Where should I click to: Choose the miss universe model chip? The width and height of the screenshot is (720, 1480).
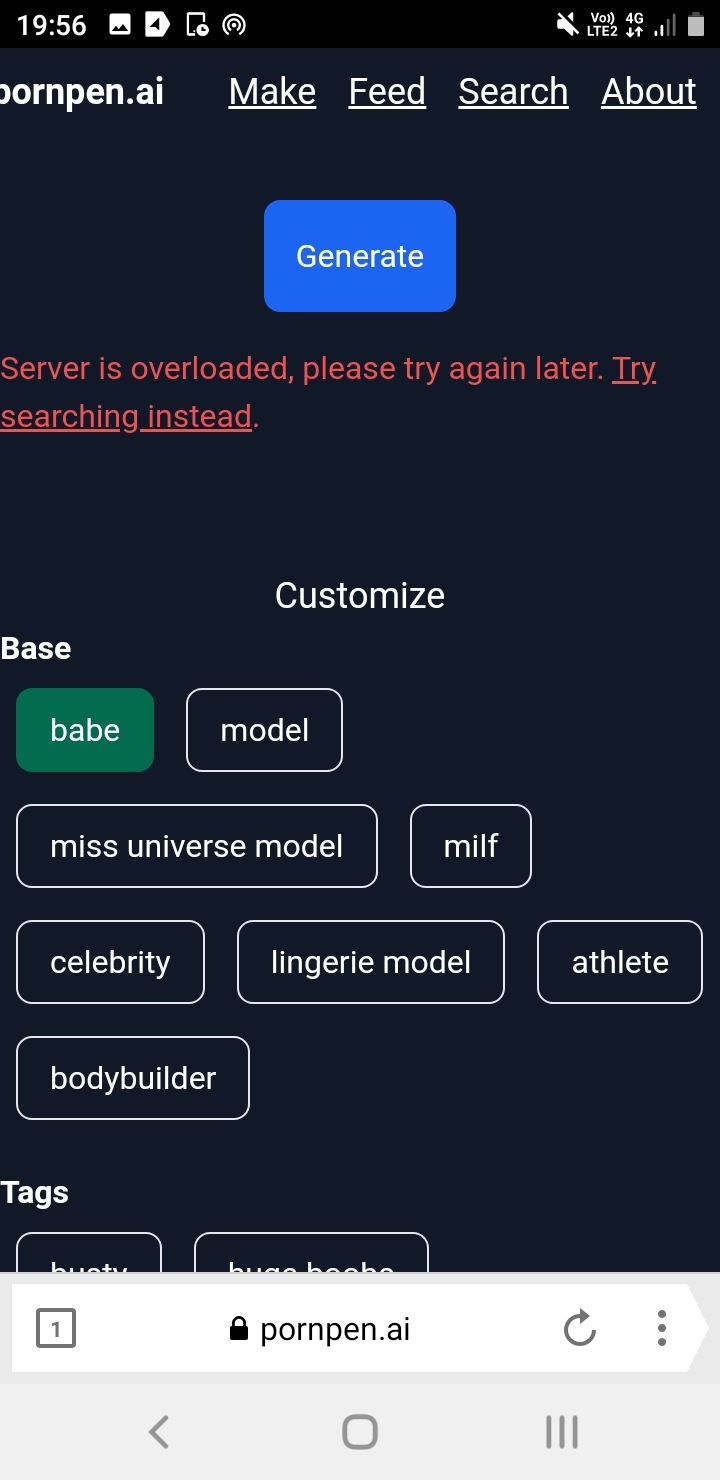tap(197, 846)
